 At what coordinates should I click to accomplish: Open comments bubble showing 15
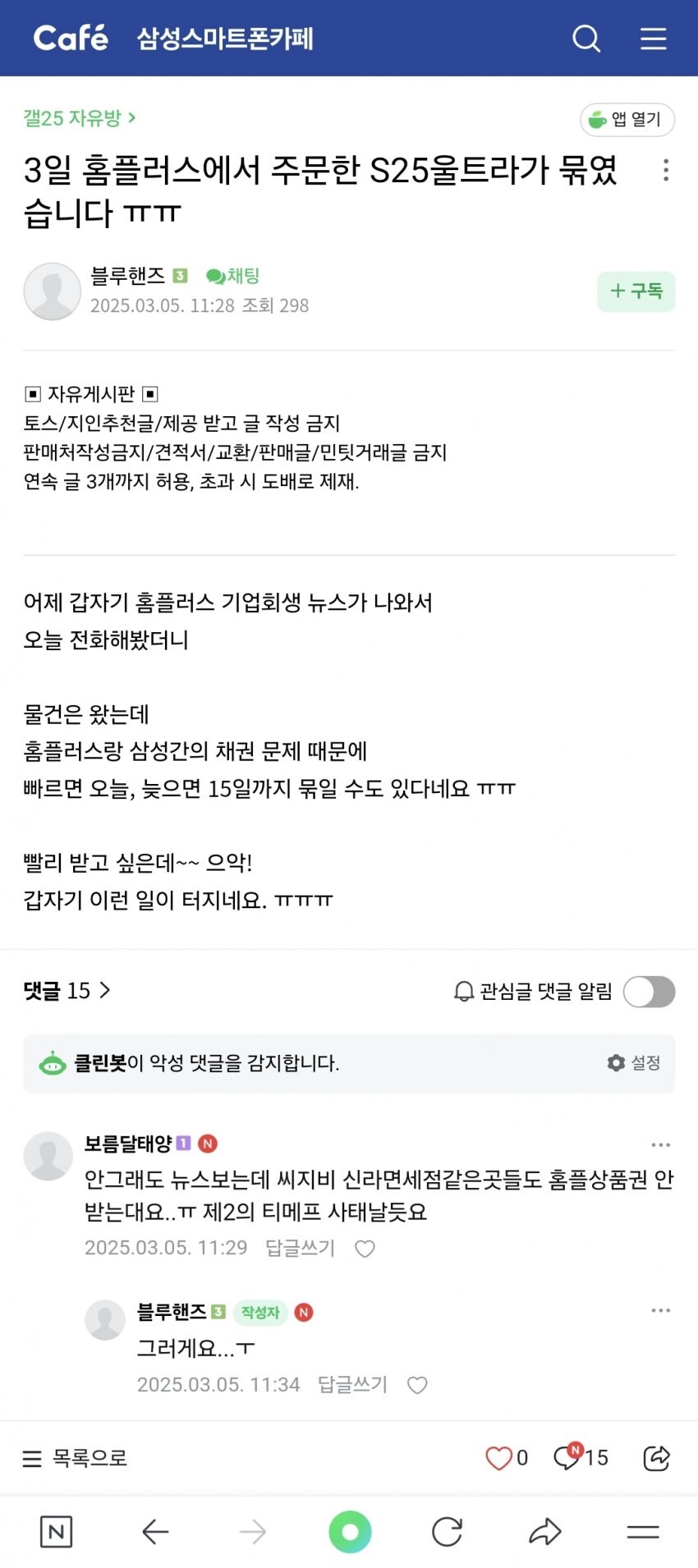580,1458
